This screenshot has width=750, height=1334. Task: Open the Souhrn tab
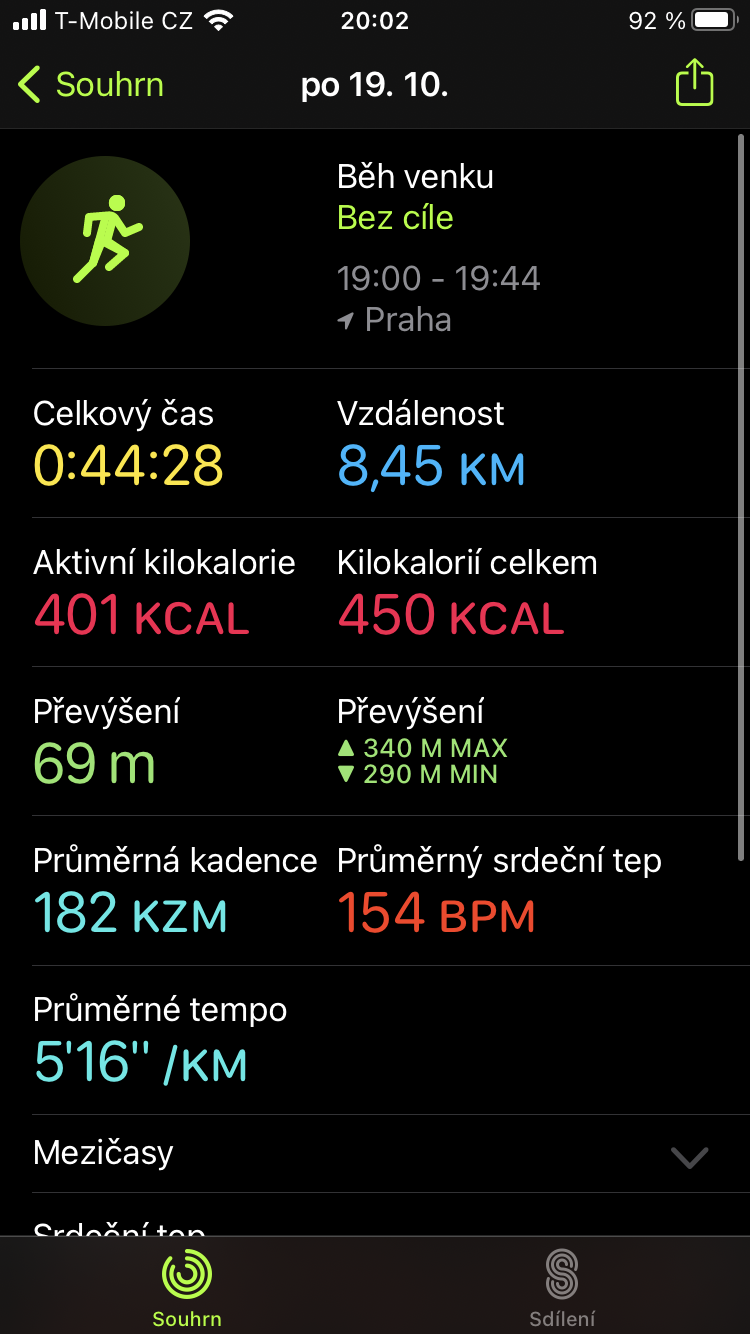pos(187,1287)
